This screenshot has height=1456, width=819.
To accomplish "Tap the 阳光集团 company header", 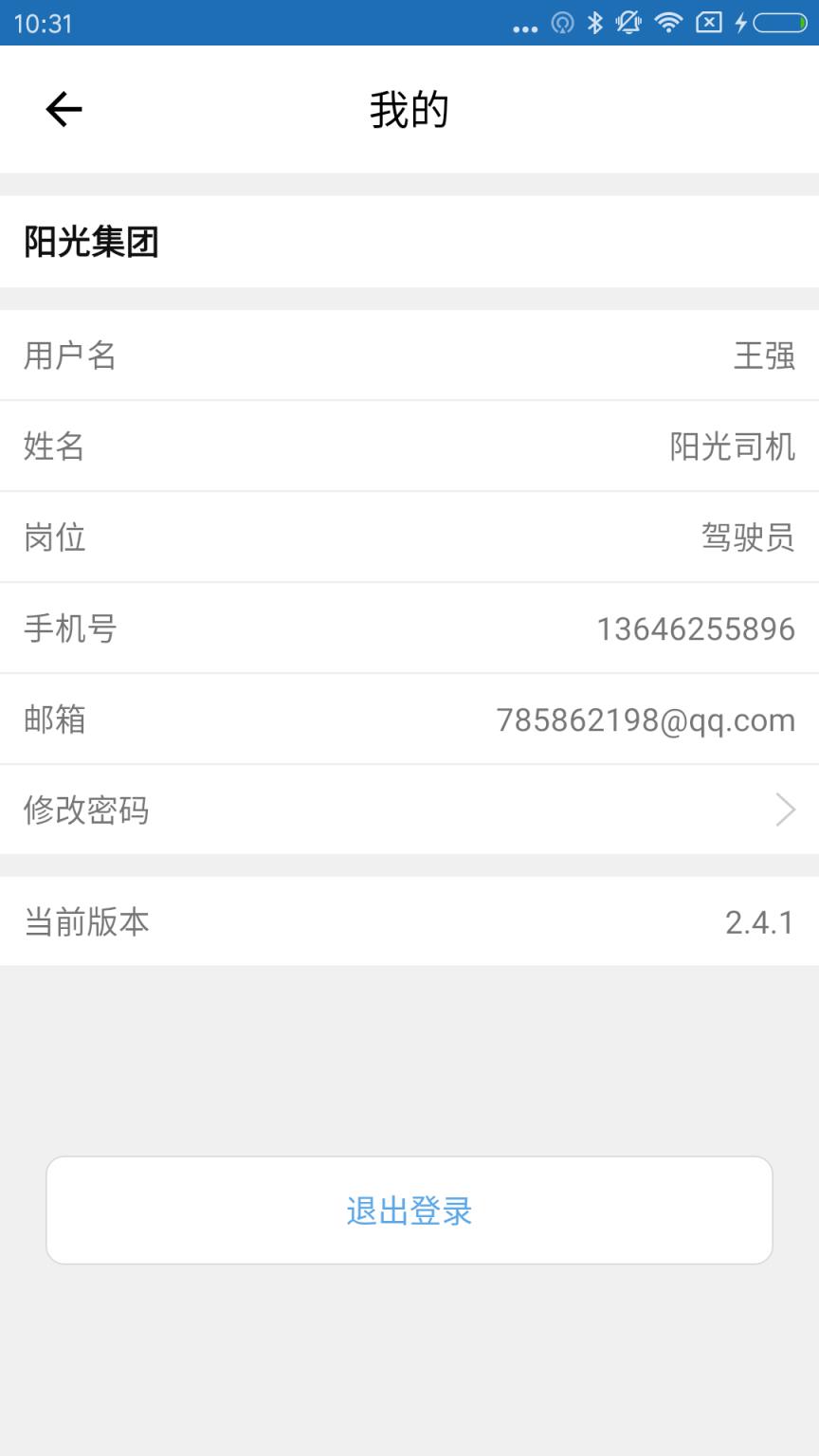I will coord(92,244).
